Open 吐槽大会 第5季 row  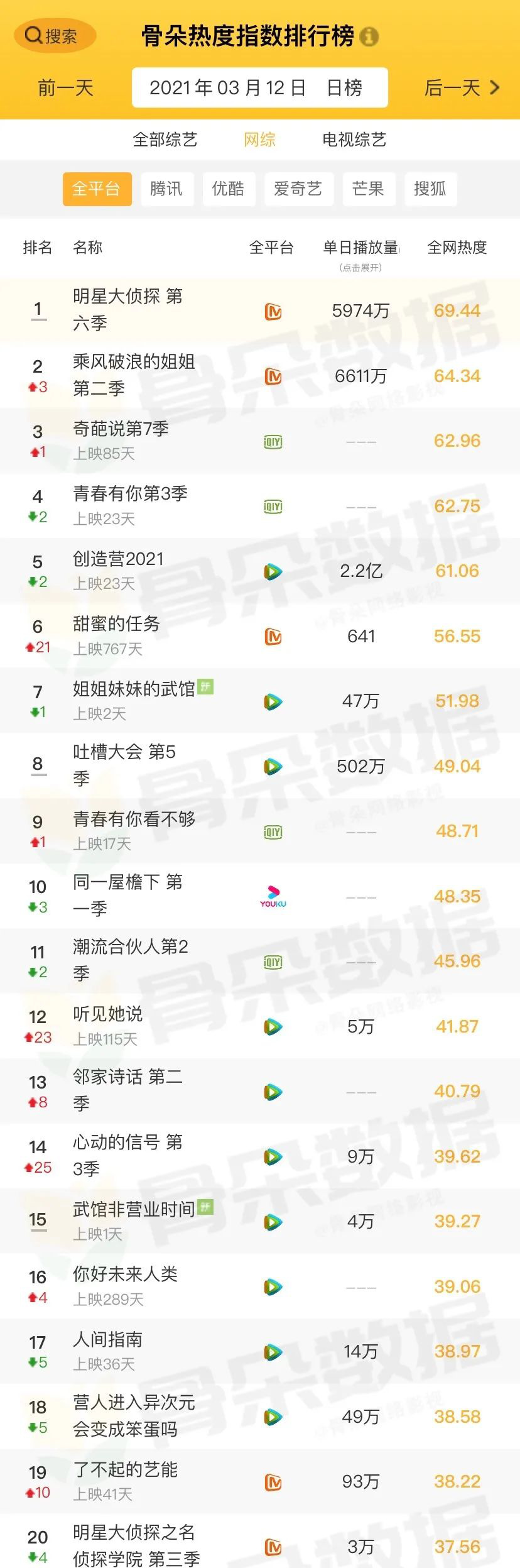point(124,765)
